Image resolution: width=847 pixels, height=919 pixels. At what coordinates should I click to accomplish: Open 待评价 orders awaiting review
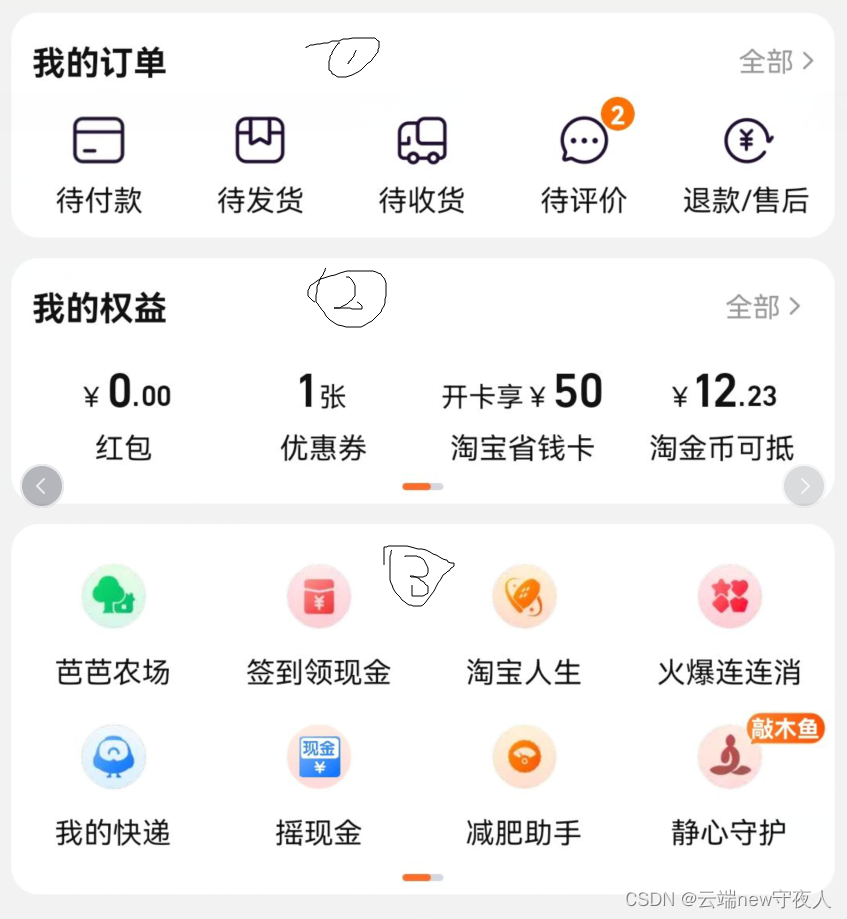(x=584, y=165)
